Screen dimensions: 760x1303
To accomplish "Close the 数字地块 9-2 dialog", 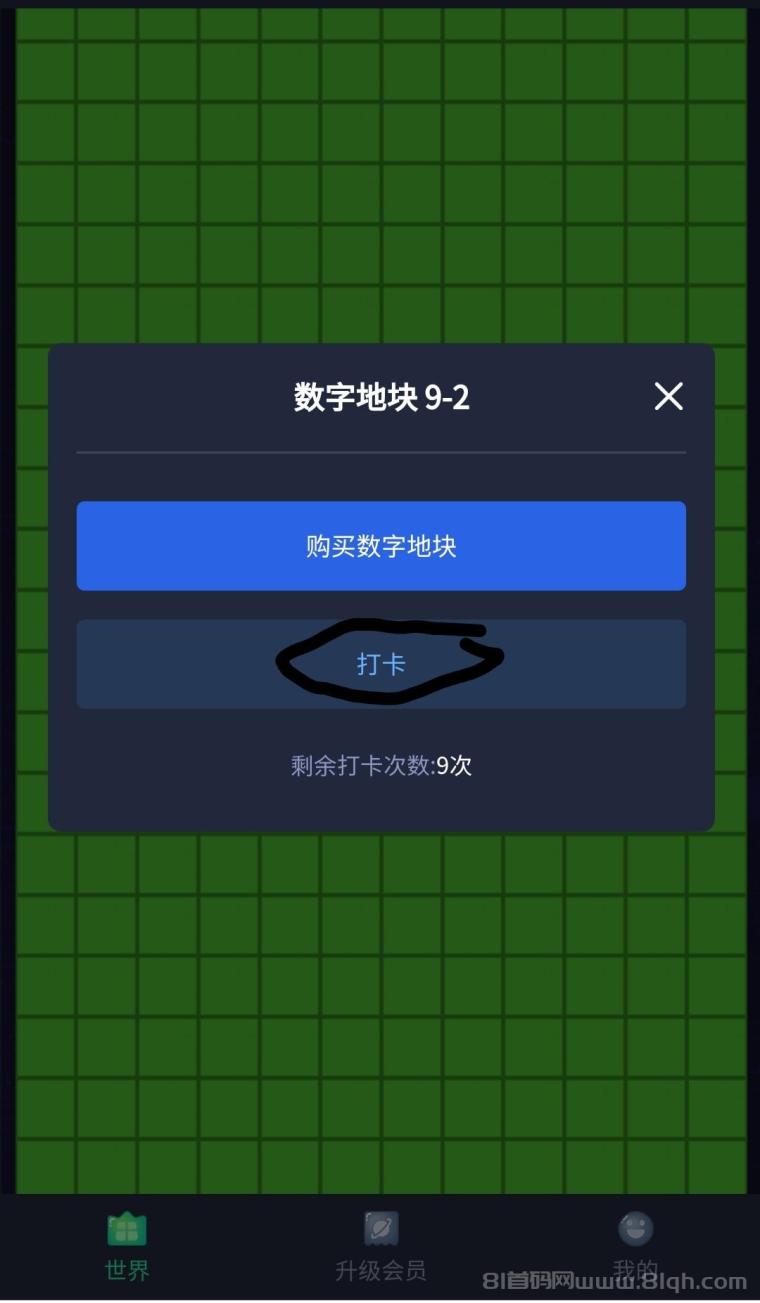I will (x=668, y=397).
